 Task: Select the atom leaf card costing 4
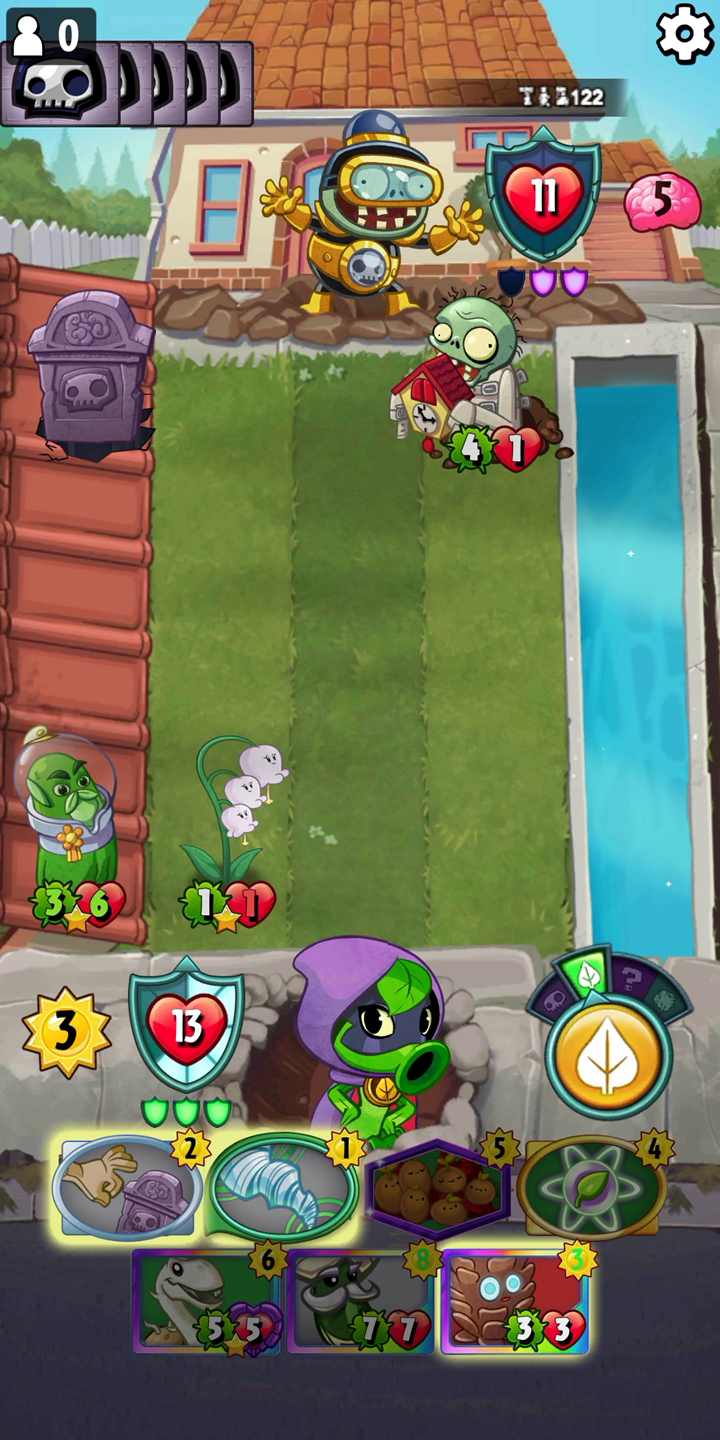593,1187
